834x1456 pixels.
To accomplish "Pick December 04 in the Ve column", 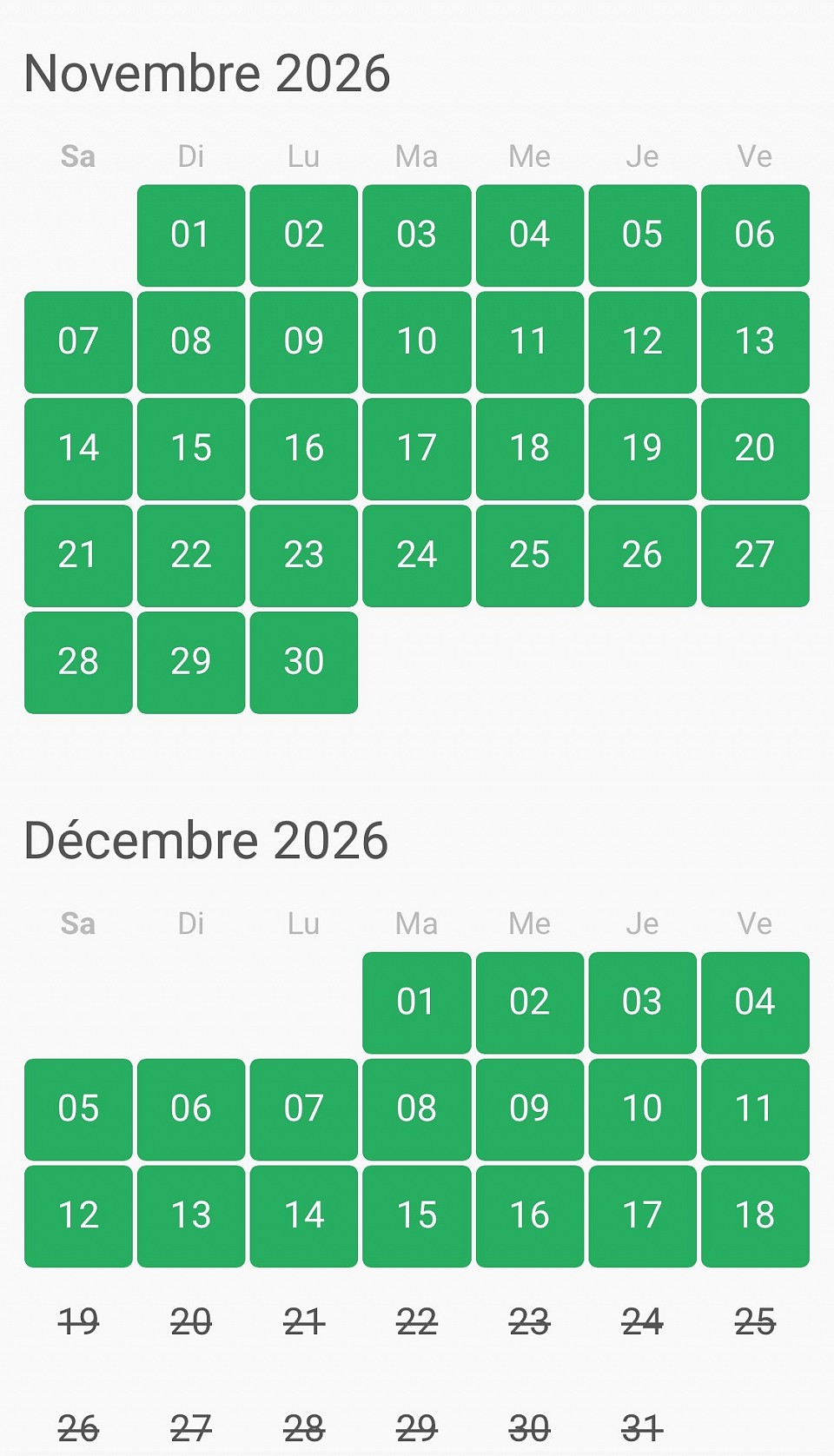I will (755, 1002).
